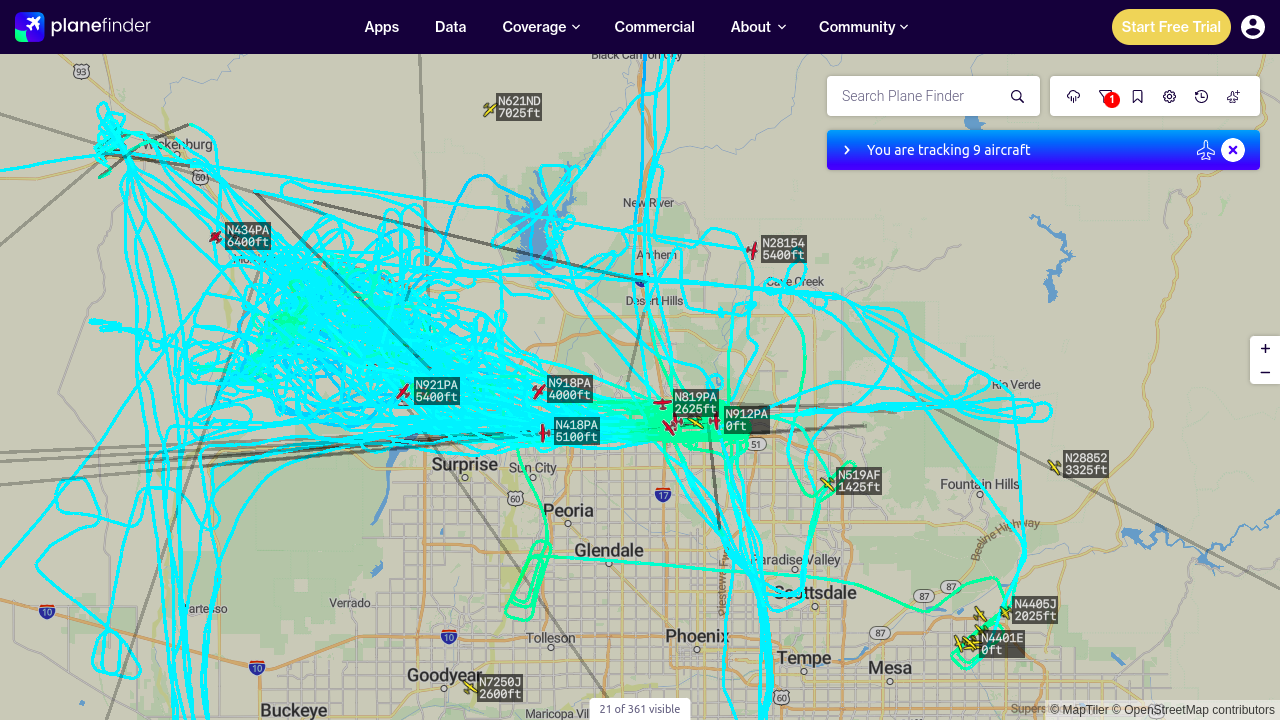Zoom in on the map
The width and height of the screenshot is (1280, 720).
tap(1265, 349)
